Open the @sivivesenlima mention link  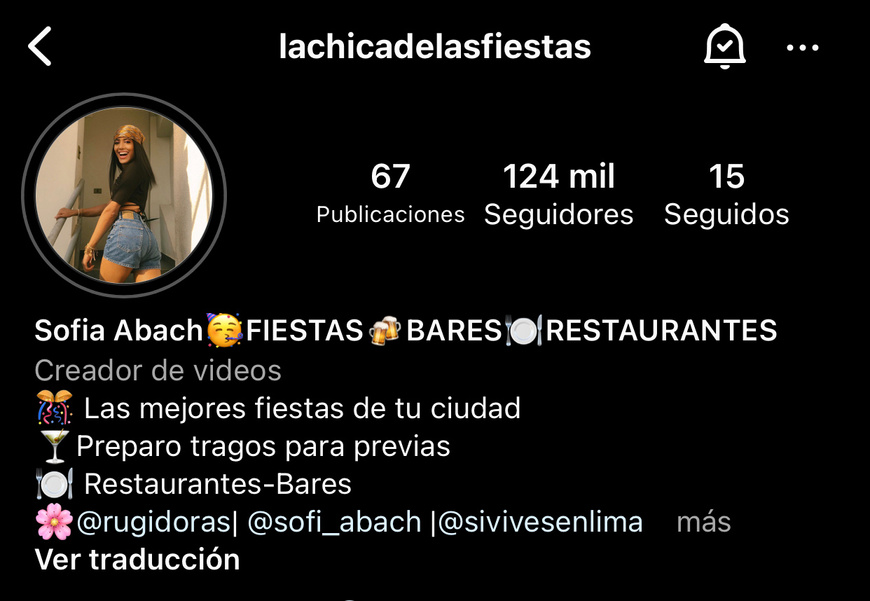point(540,522)
